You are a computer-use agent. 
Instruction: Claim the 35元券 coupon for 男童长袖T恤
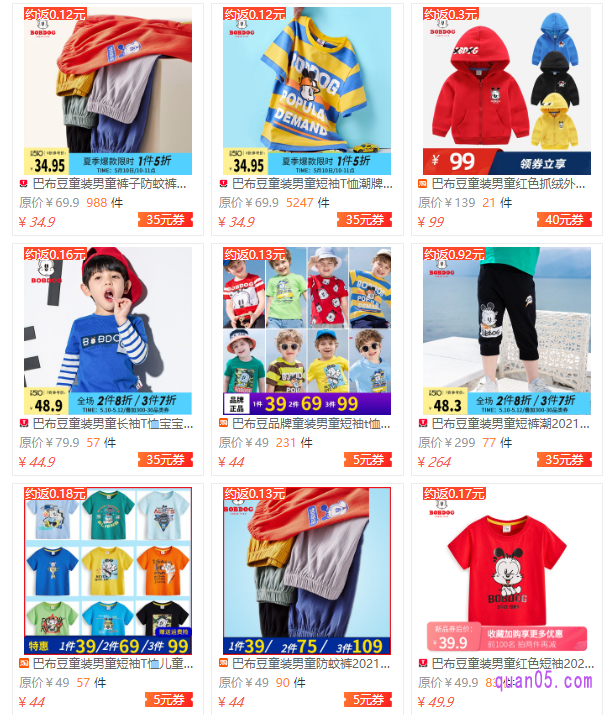(x=166, y=460)
